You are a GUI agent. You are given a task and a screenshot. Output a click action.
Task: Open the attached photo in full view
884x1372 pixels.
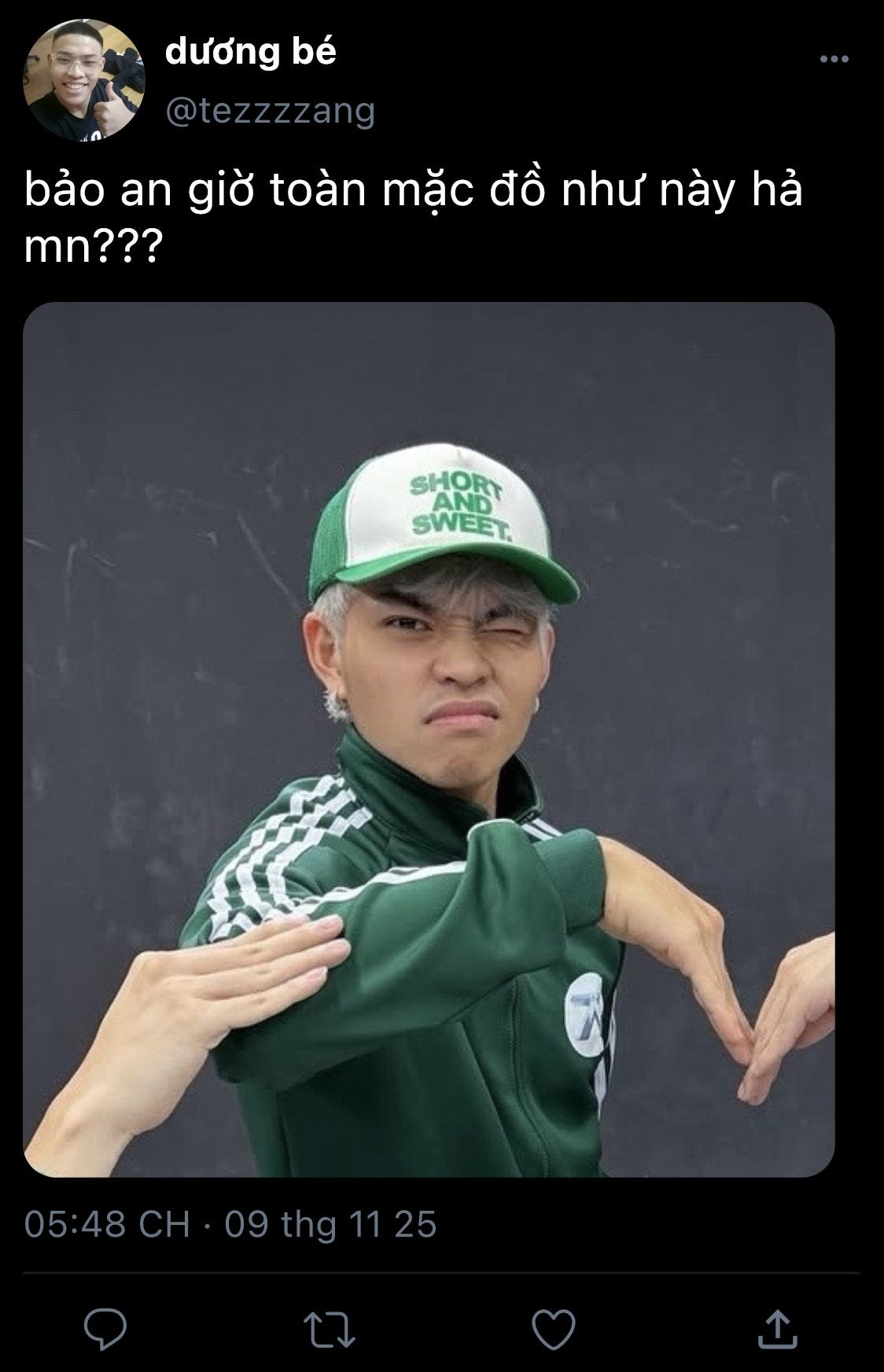pos(429,739)
